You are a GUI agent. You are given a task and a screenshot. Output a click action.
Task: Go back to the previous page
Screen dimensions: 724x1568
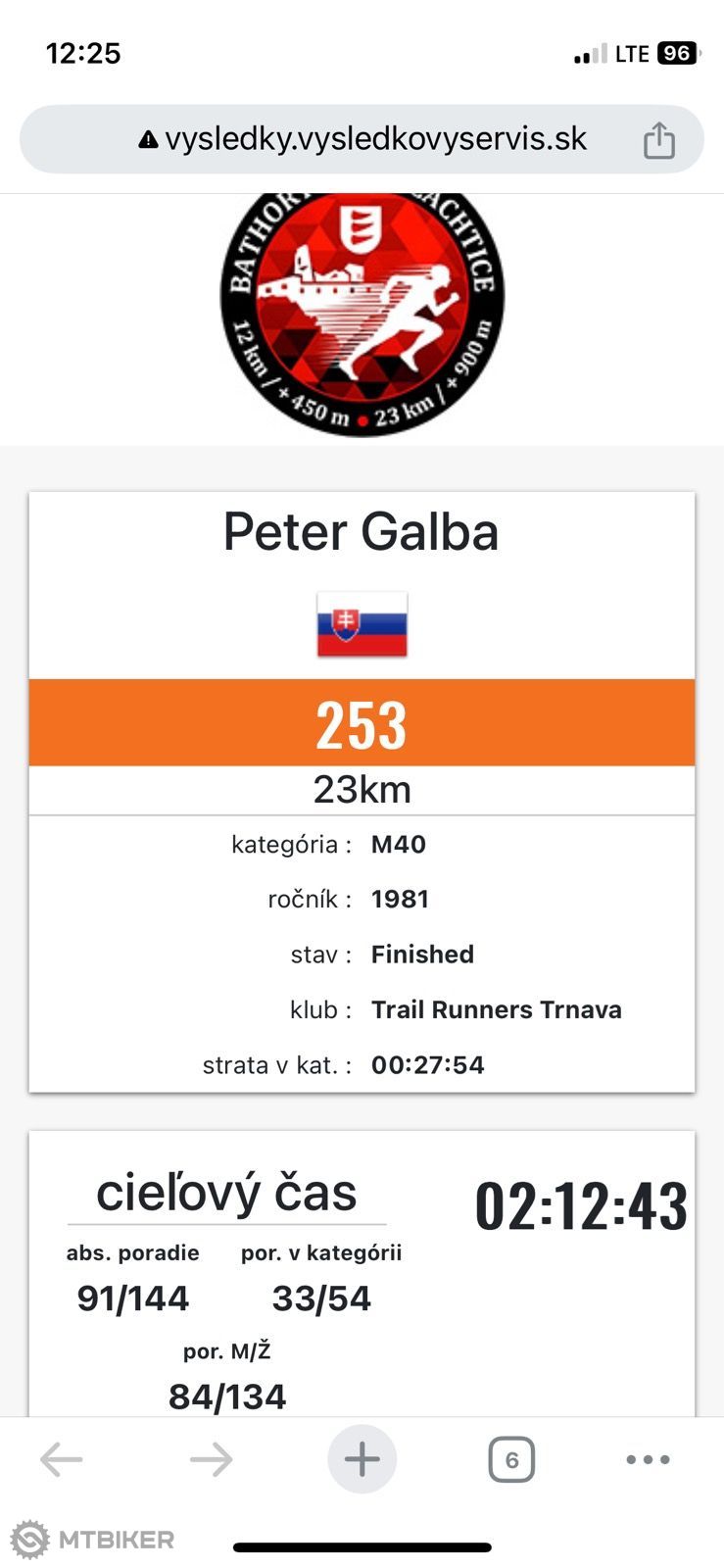point(61,1459)
